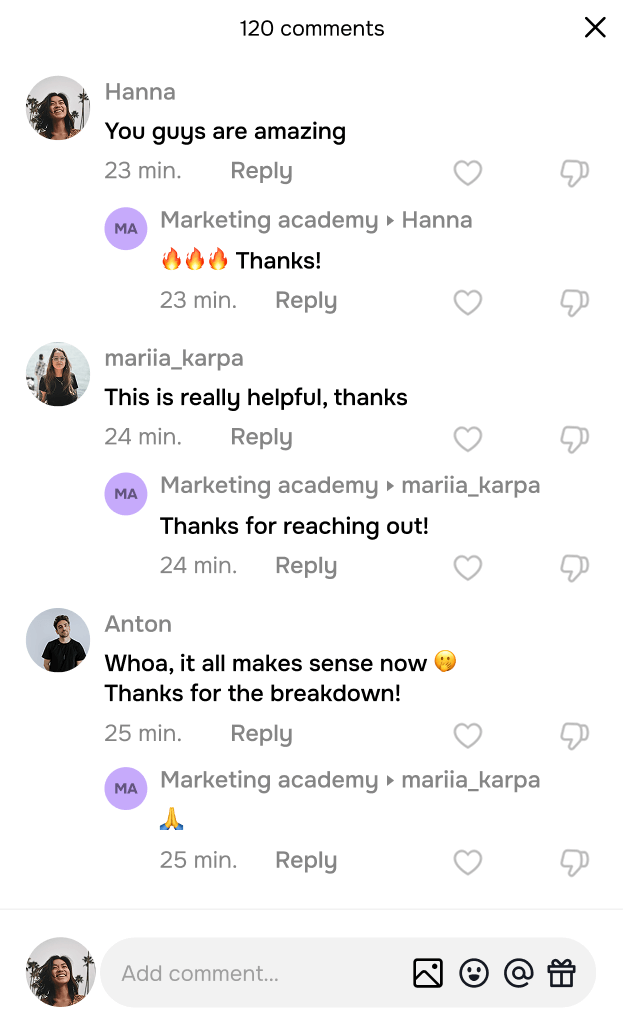Dislike Anton's comment
624x1036 pixels.
(574, 736)
